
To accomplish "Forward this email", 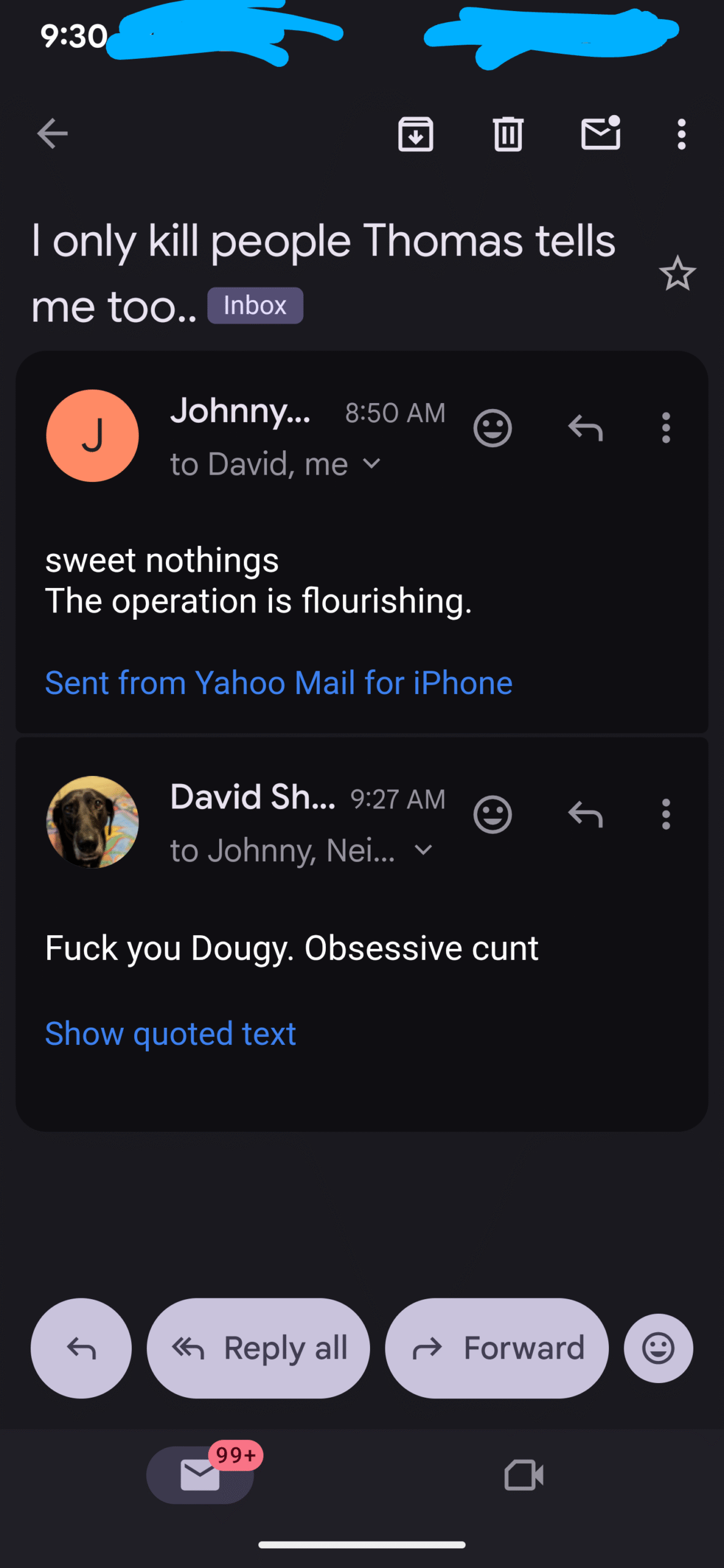I will tap(497, 1348).
